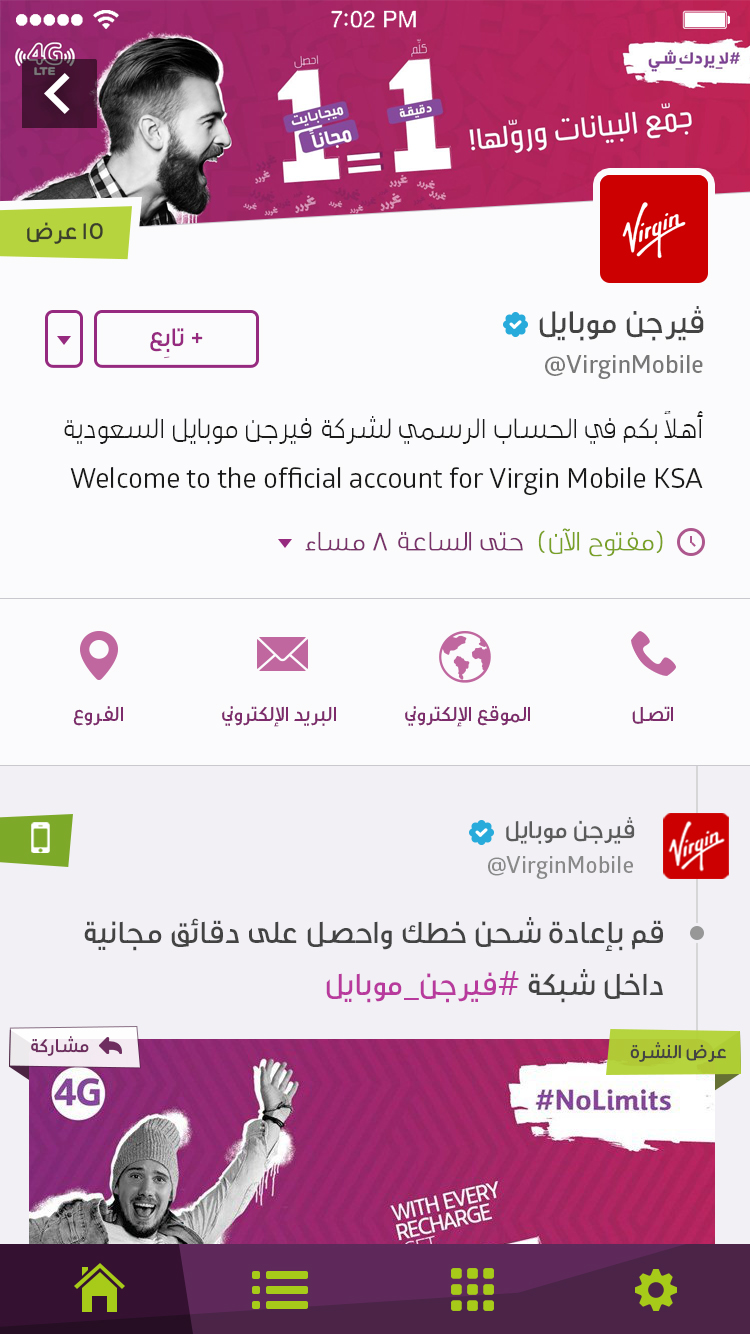Expand the opening hours dropdown
The image size is (750, 1334).
(284, 543)
